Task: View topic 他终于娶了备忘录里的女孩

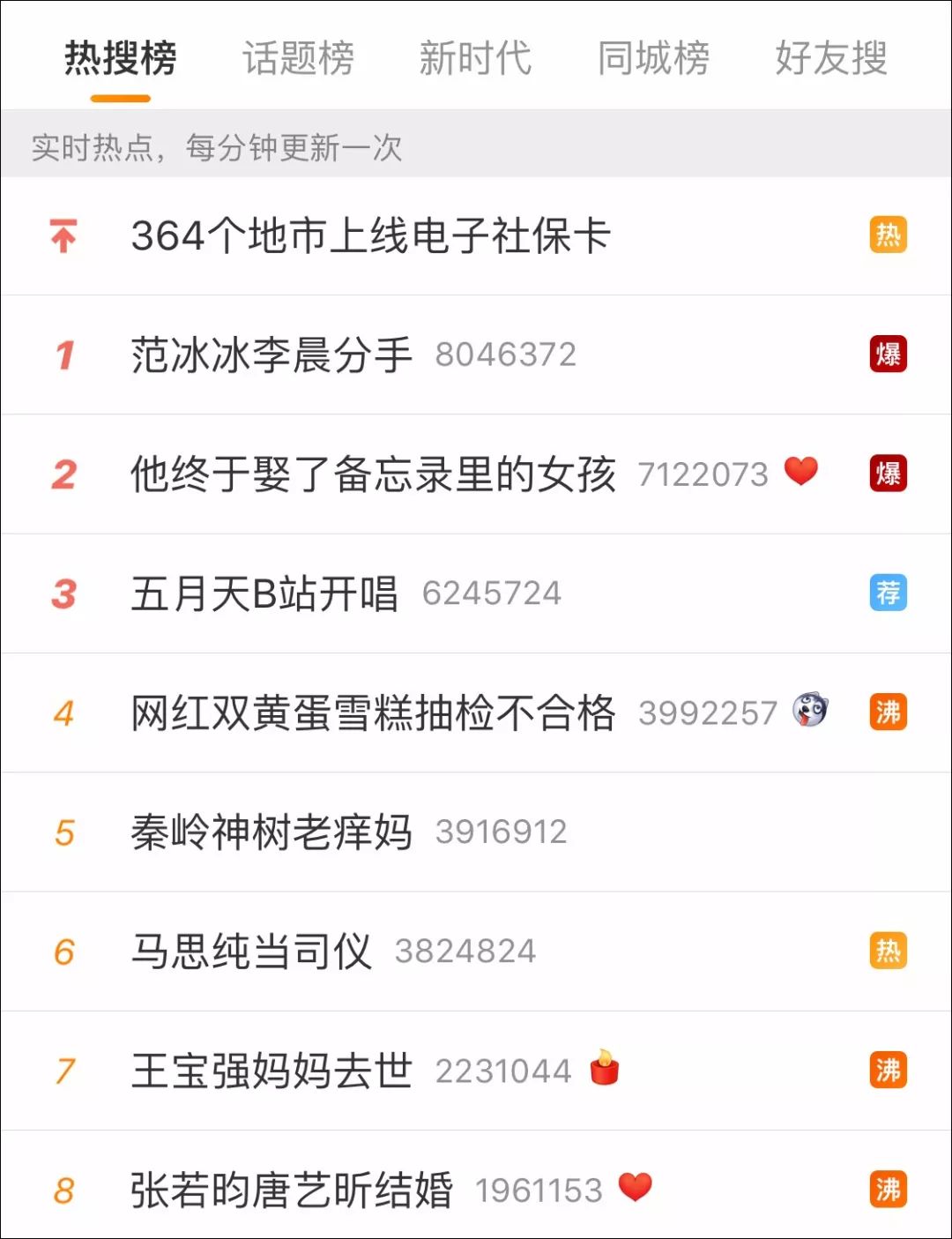Action: tap(373, 474)
